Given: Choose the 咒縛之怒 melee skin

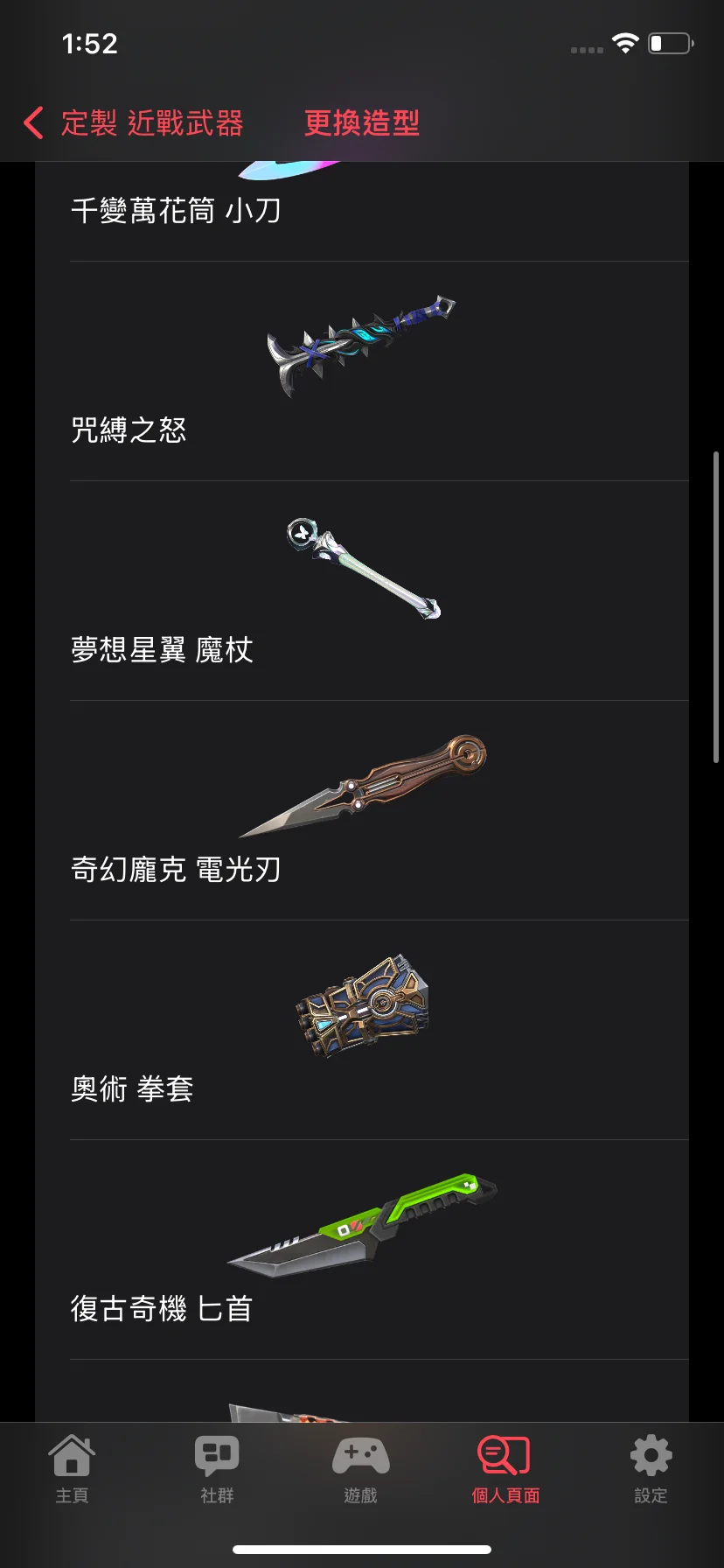Looking at the screenshot, I should pos(361,372).
